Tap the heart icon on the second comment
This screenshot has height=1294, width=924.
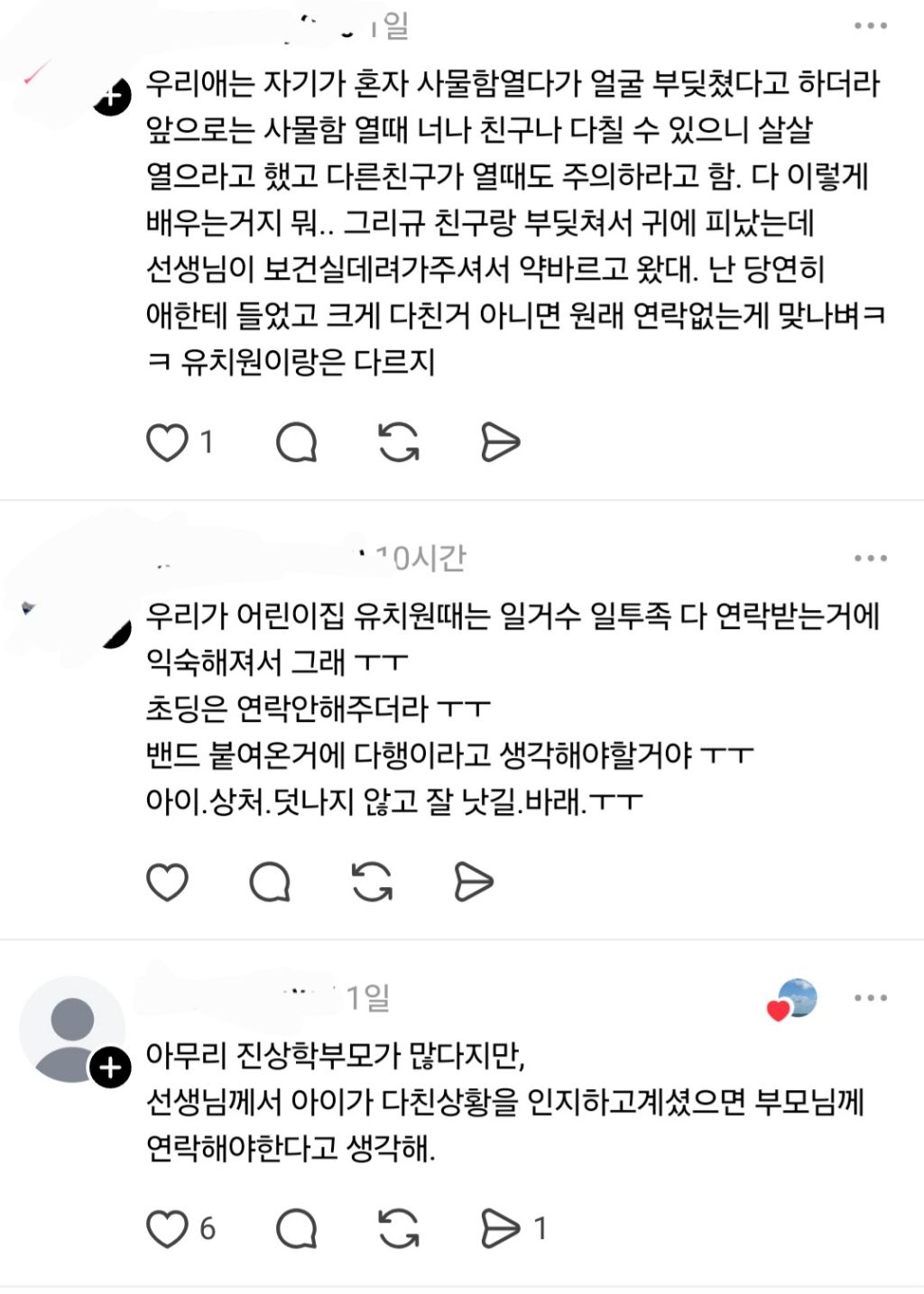click(166, 882)
